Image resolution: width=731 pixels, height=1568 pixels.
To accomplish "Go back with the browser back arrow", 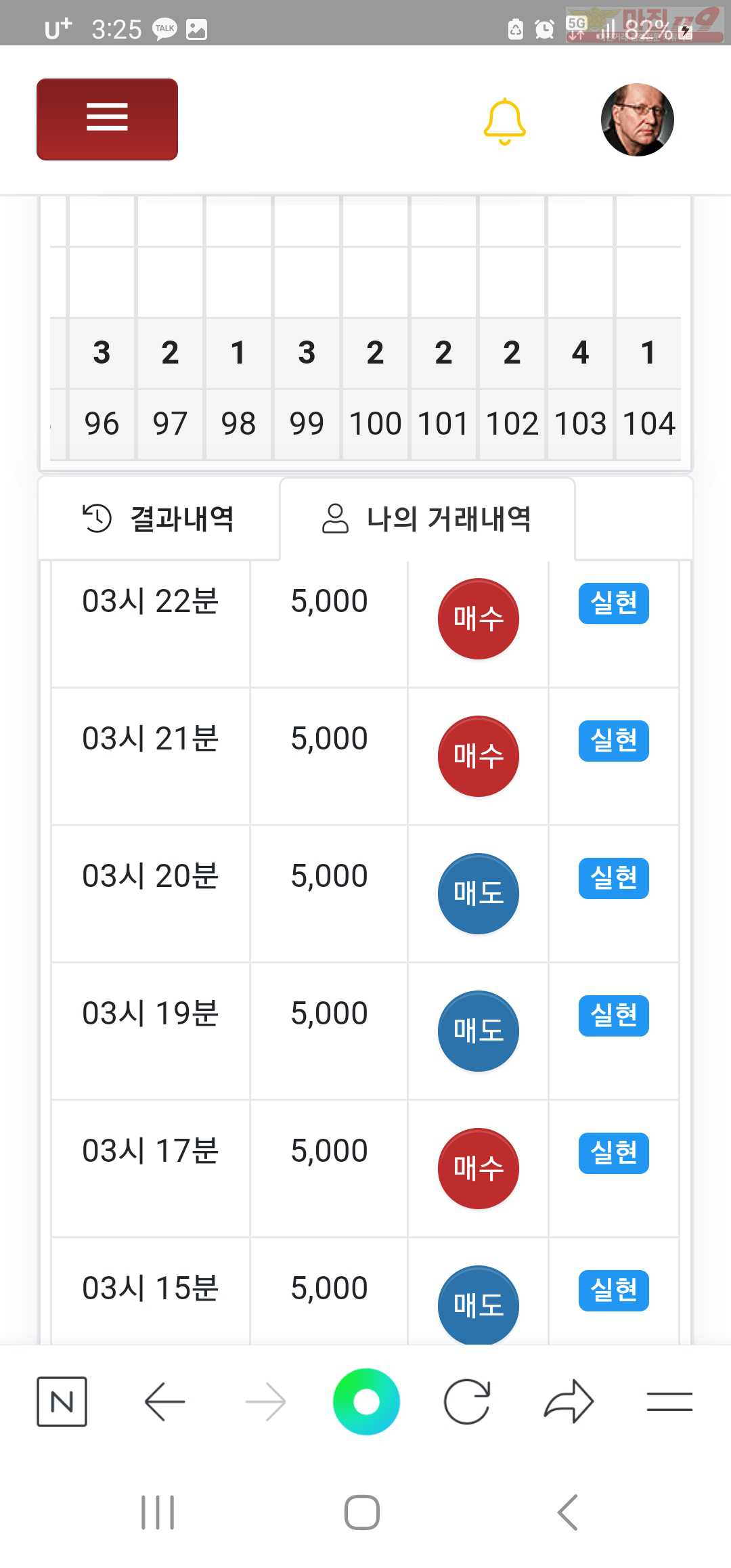I will [164, 1401].
